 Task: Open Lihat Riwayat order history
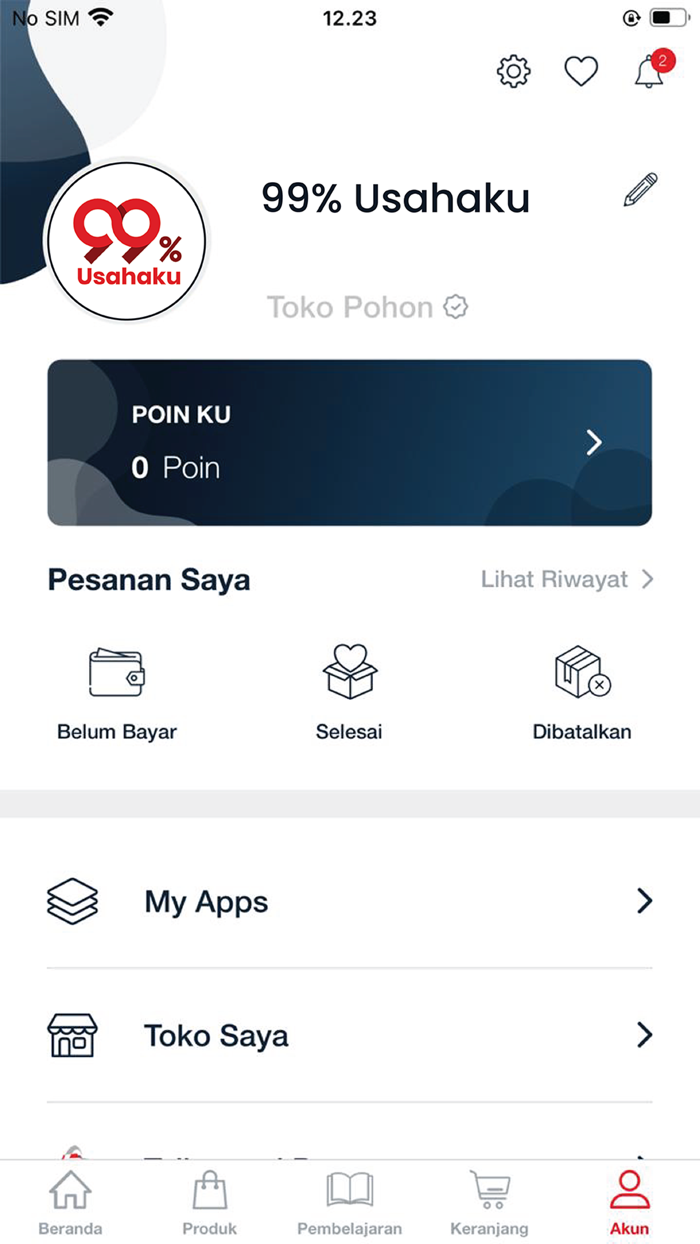pos(566,579)
